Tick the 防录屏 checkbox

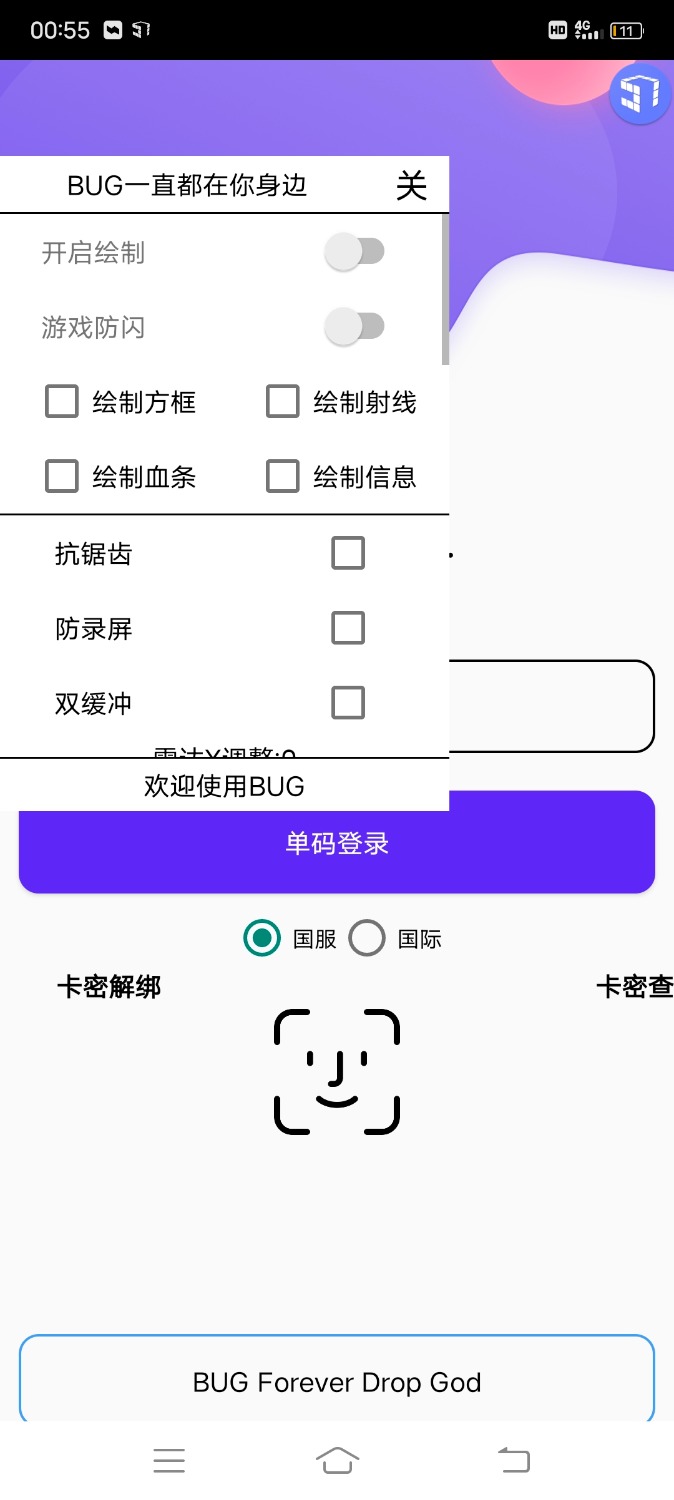click(348, 628)
